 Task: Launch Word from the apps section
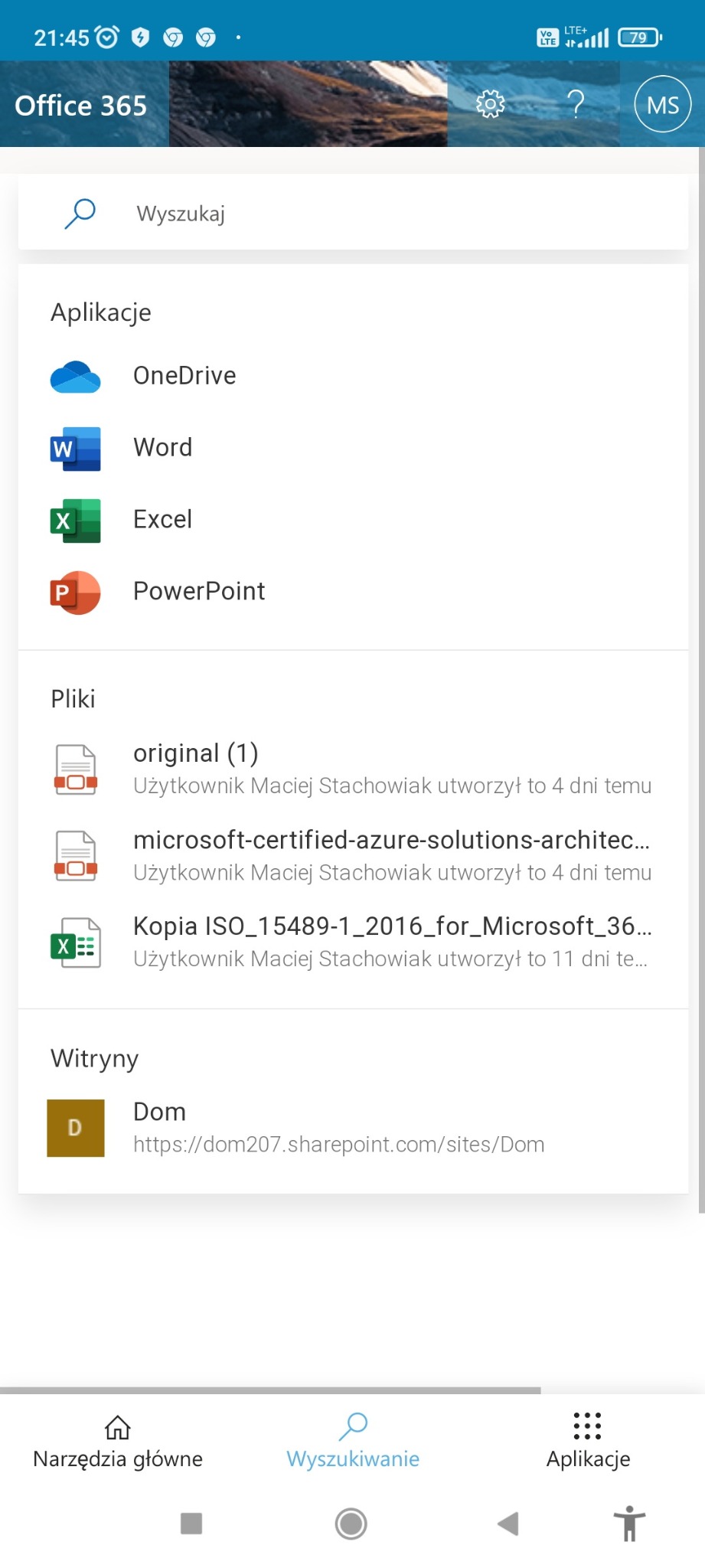[162, 447]
